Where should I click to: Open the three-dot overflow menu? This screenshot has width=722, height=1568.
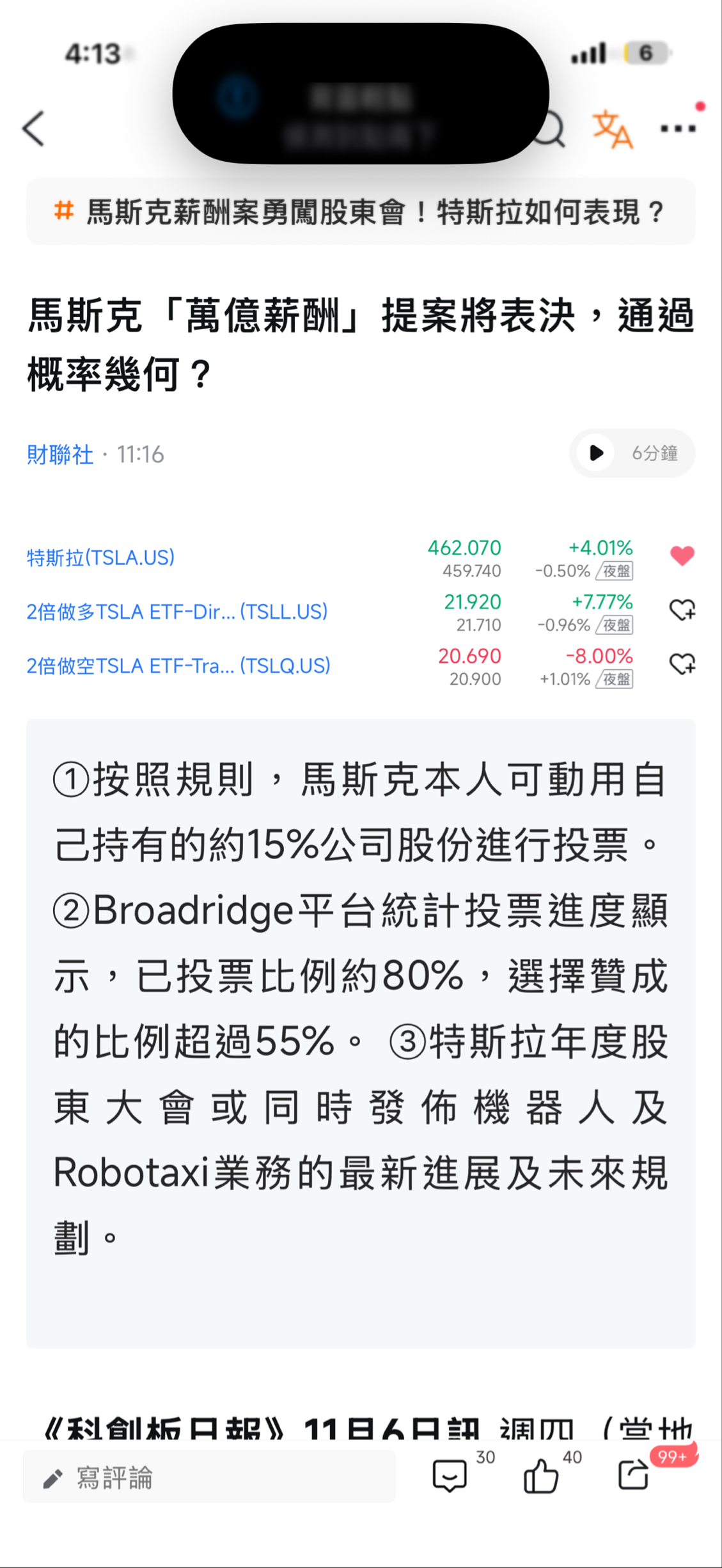tap(678, 128)
